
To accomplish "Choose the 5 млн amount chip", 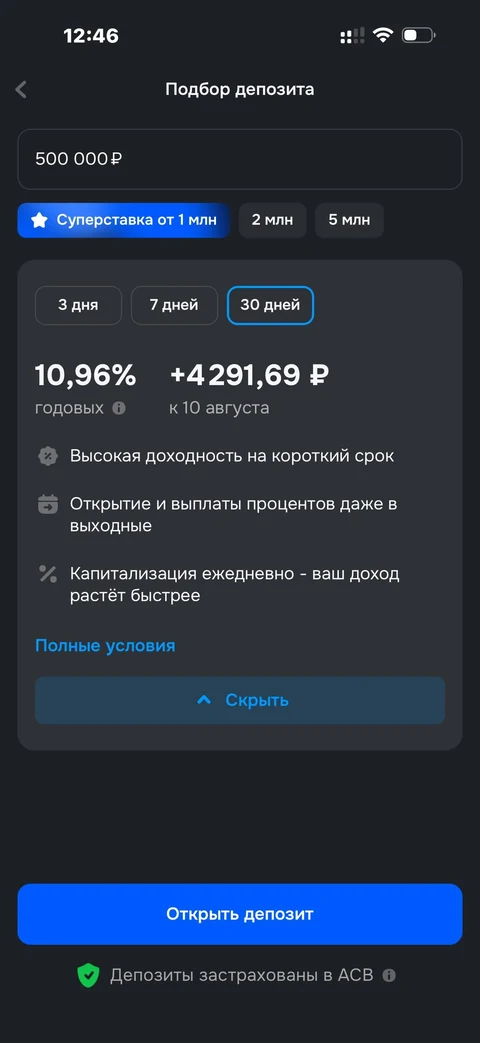I will pyautogui.click(x=349, y=220).
